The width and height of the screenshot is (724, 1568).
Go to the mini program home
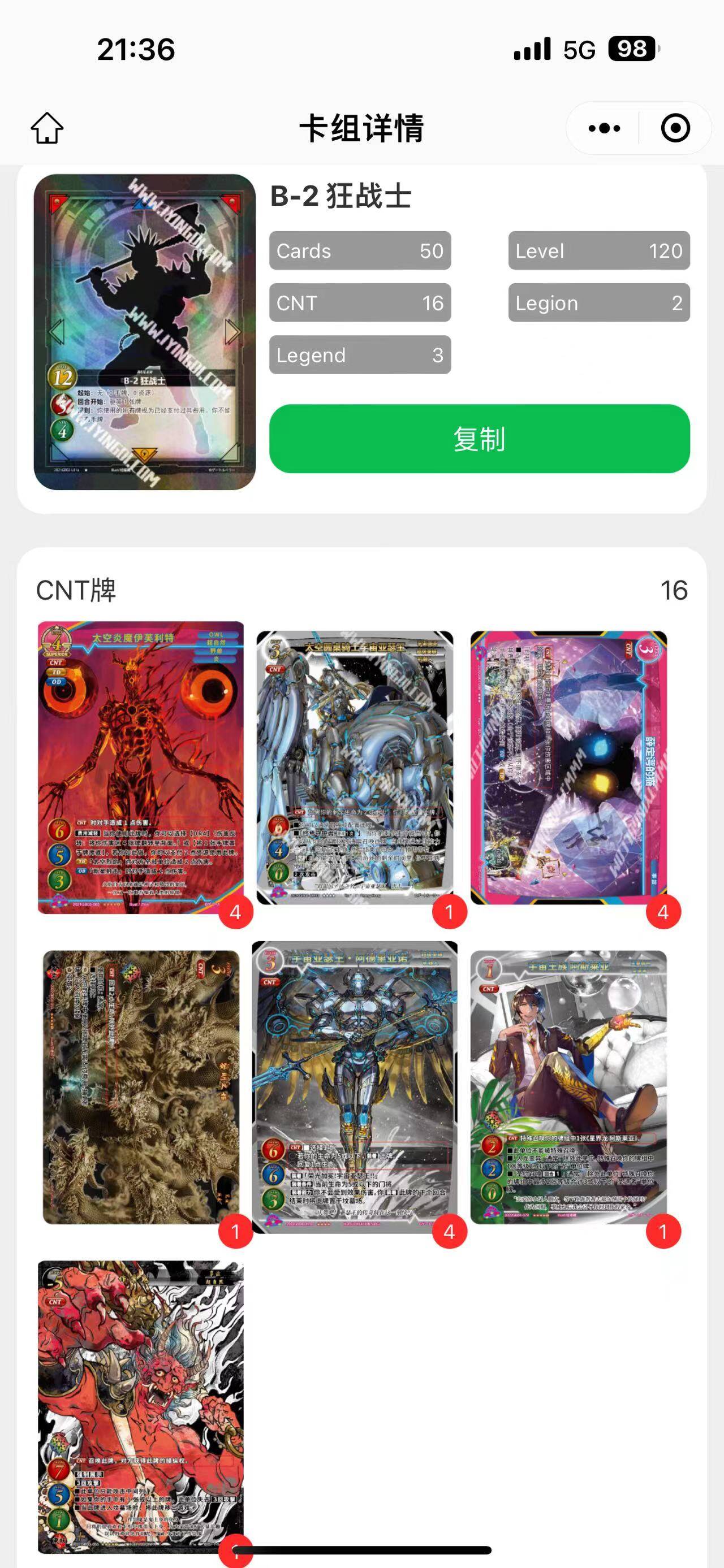tap(47, 128)
